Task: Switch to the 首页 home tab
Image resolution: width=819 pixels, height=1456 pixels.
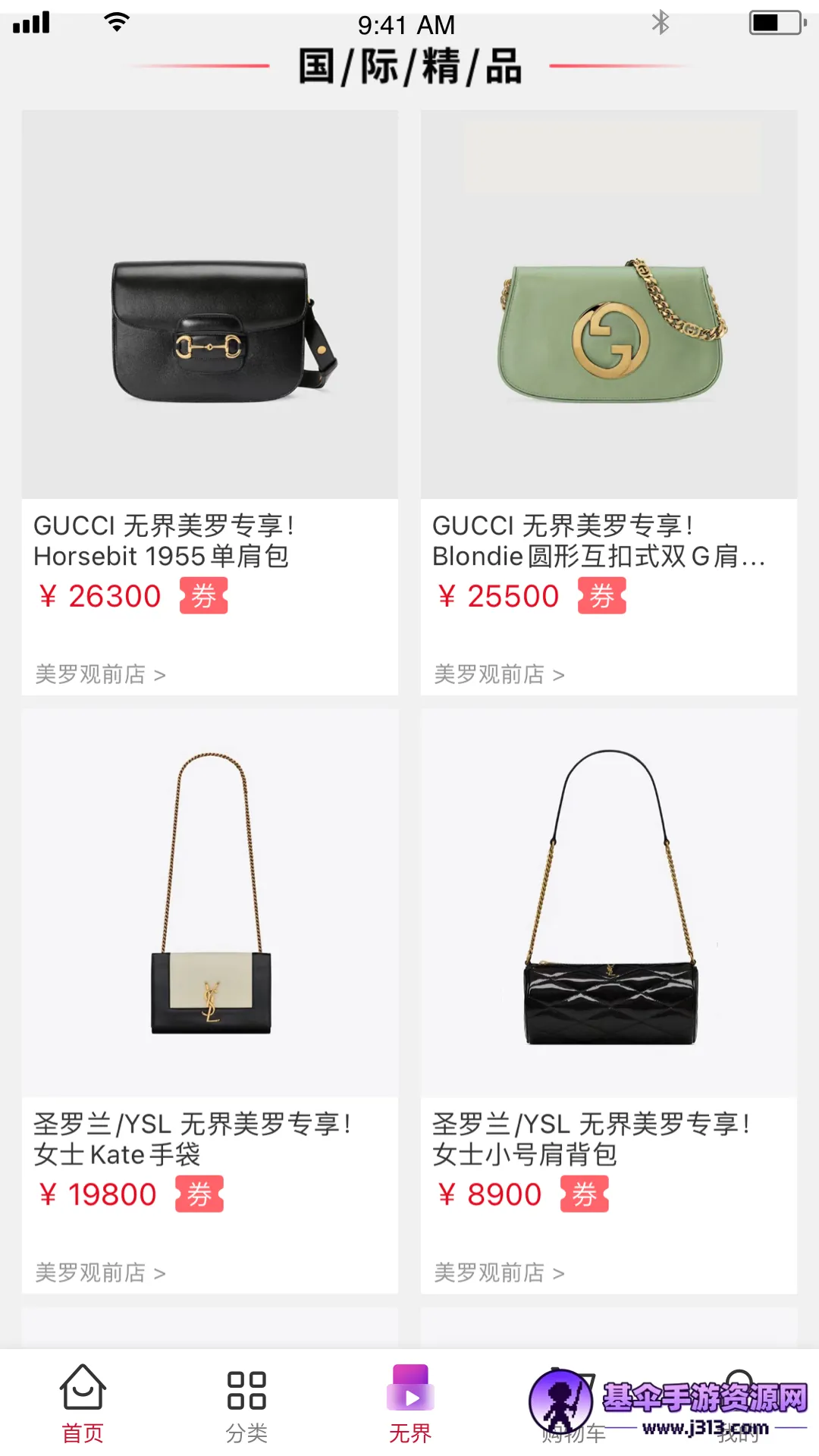Action: [83, 1403]
